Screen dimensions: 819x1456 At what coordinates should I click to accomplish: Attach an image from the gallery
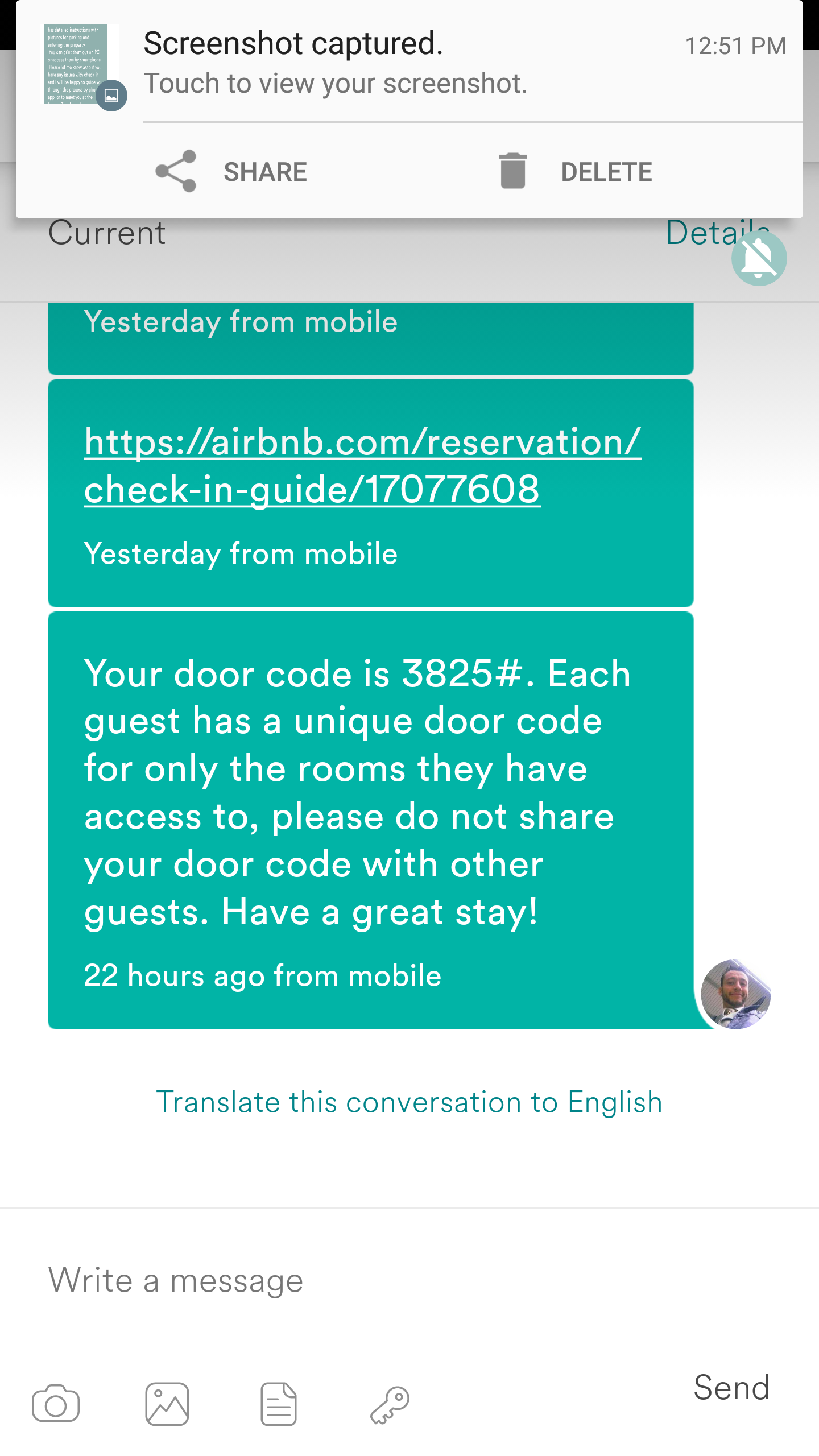167,1404
